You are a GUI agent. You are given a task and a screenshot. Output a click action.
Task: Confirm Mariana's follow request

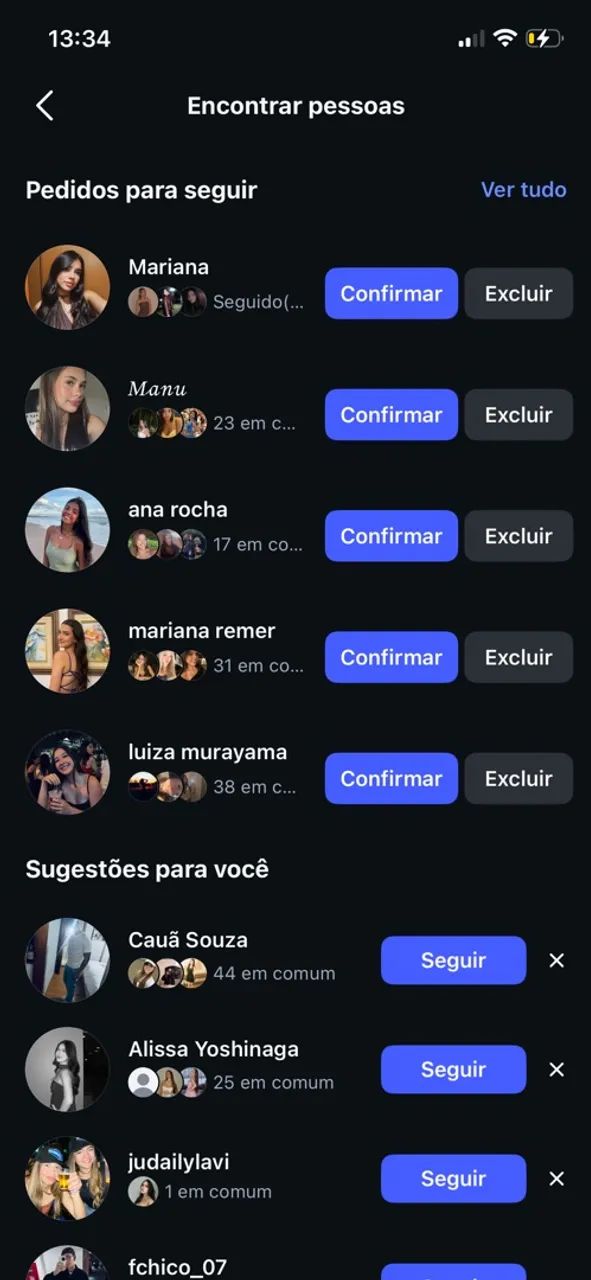(391, 294)
